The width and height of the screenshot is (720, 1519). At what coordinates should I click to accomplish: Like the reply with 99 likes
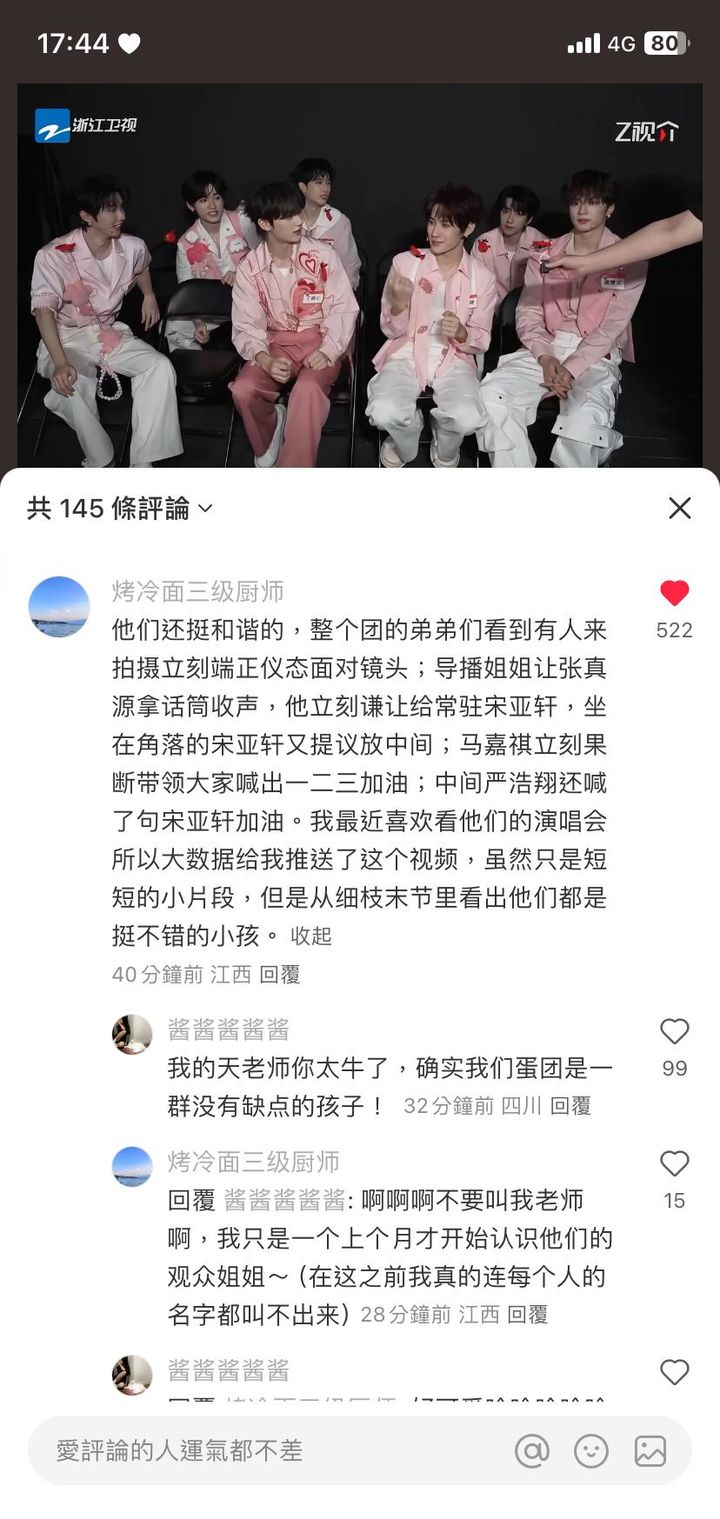pos(674,1031)
